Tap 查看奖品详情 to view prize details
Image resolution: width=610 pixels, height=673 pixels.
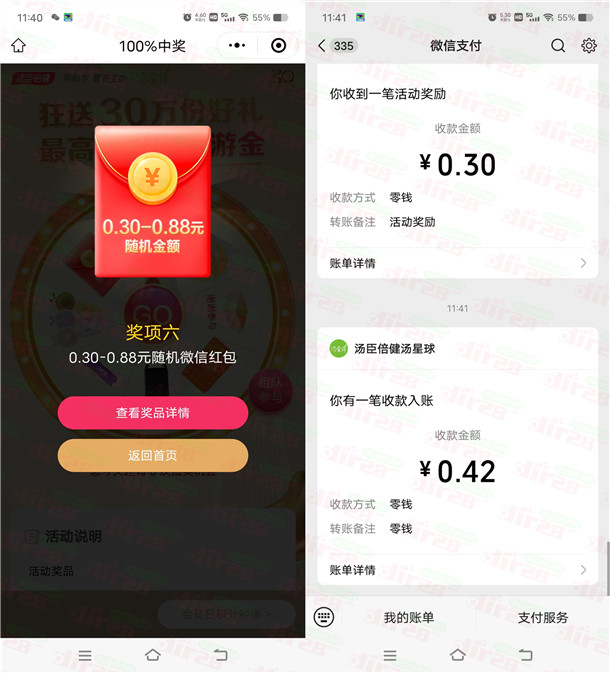tap(153, 413)
